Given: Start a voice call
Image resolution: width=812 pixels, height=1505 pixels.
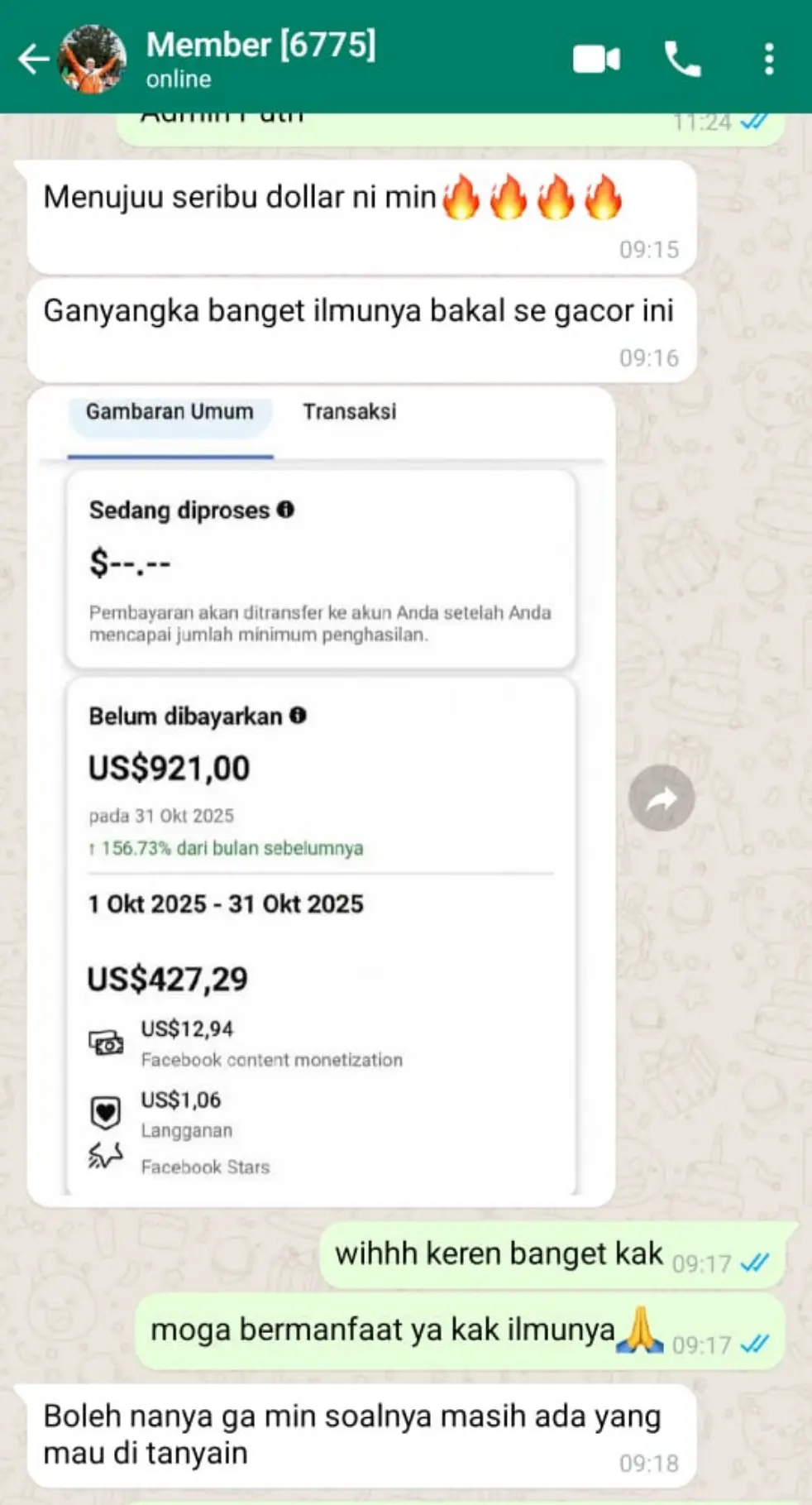Looking at the screenshot, I should 683,59.
